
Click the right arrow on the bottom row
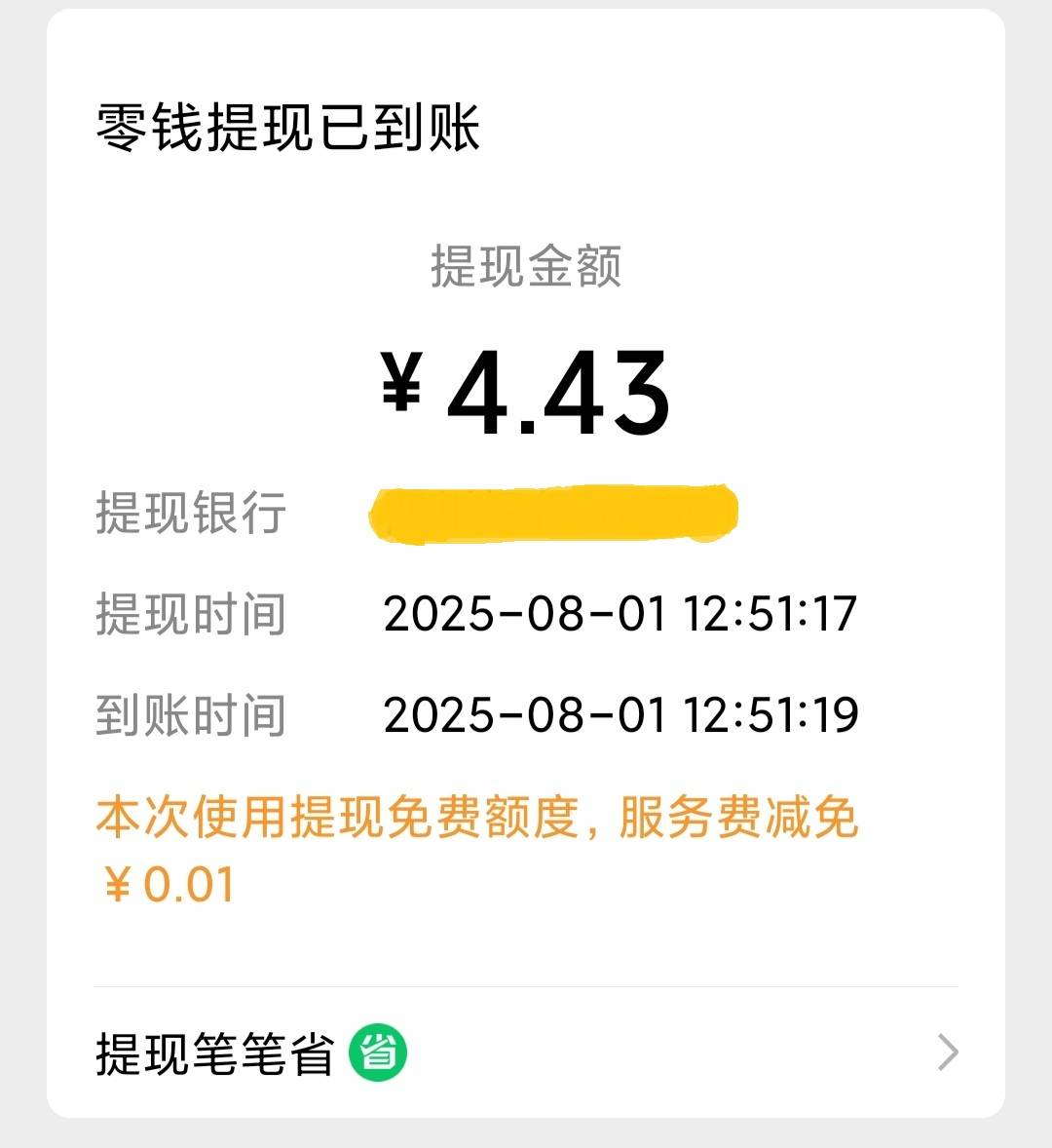click(946, 1051)
